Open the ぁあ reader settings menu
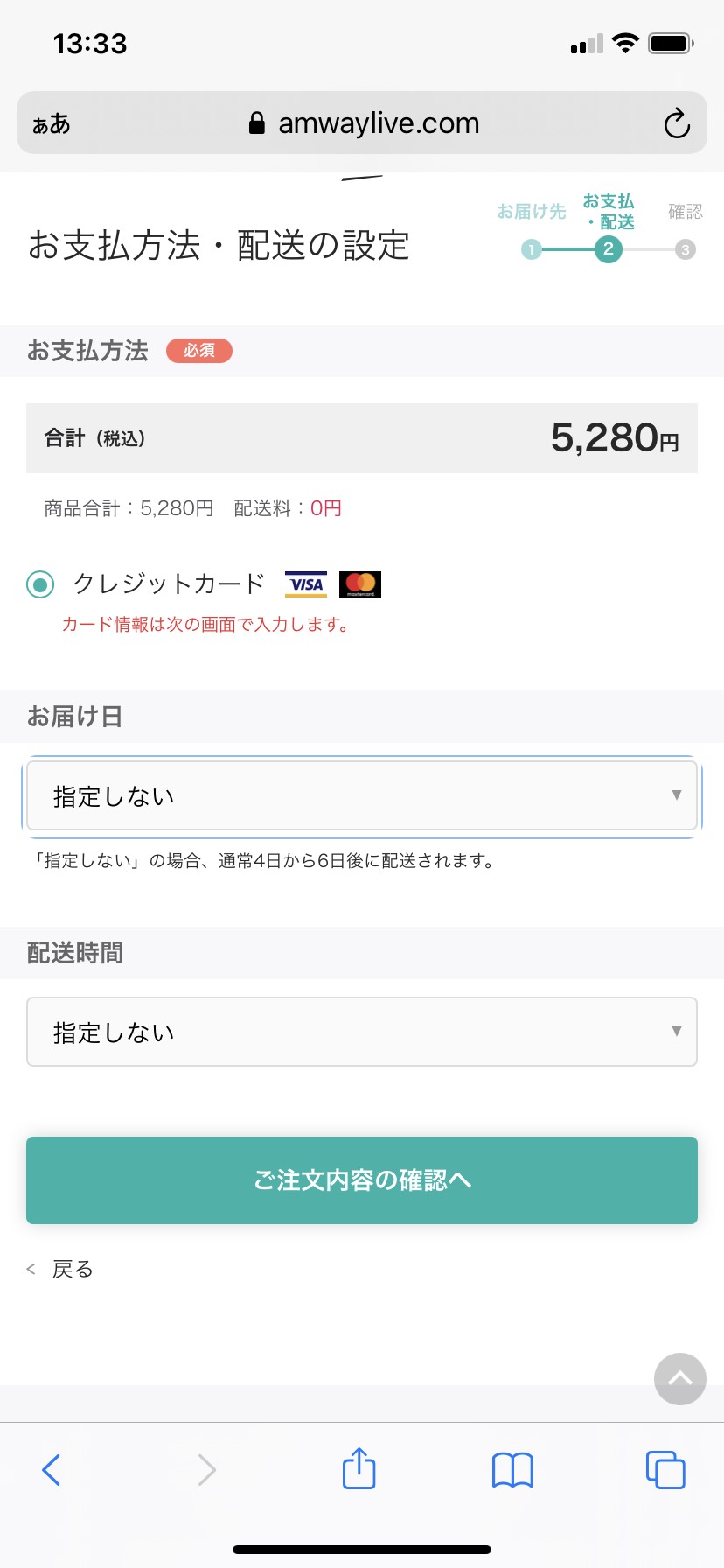Viewport: 724px width, 1568px height. click(51, 124)
